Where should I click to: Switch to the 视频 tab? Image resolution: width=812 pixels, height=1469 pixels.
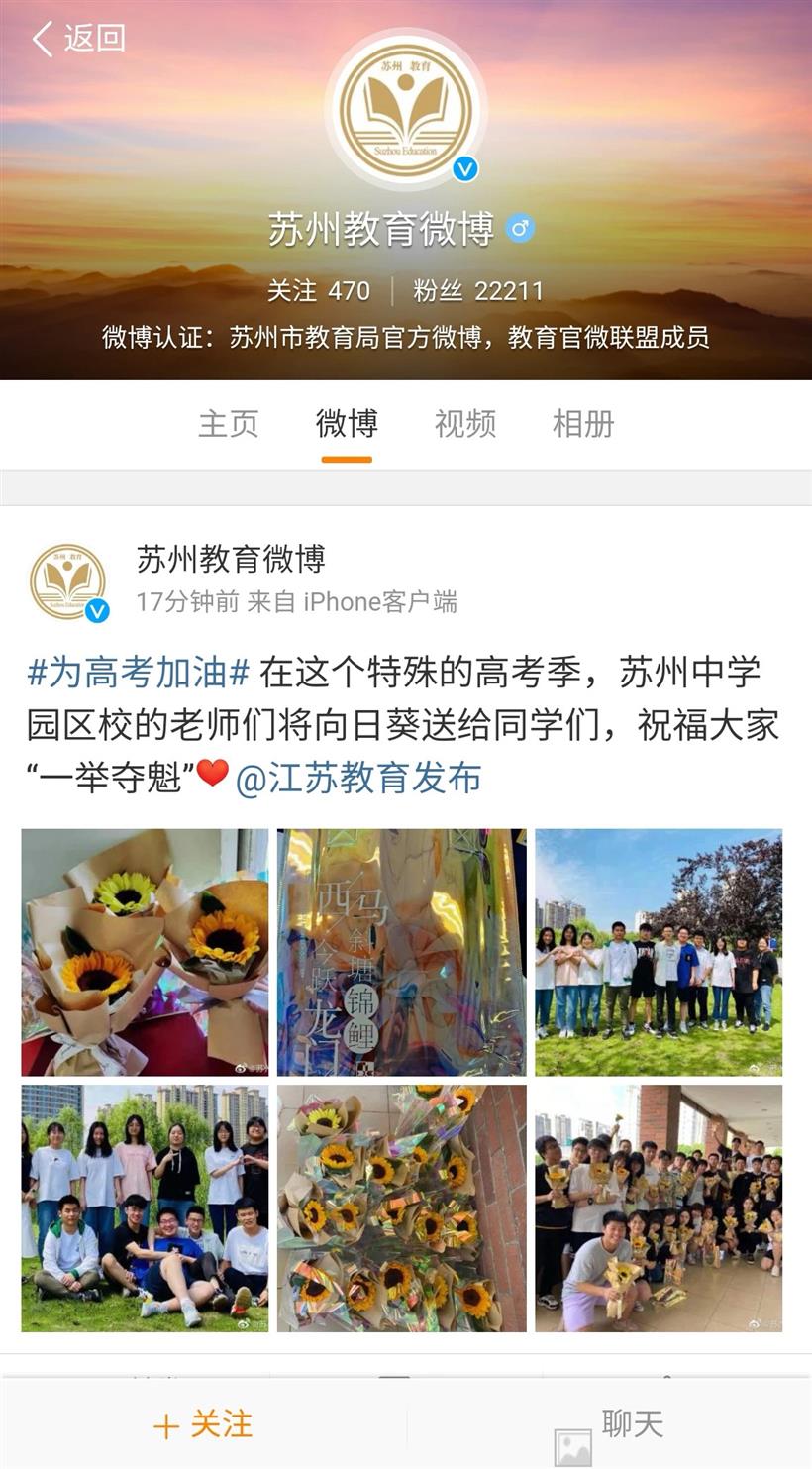(464, 424)
